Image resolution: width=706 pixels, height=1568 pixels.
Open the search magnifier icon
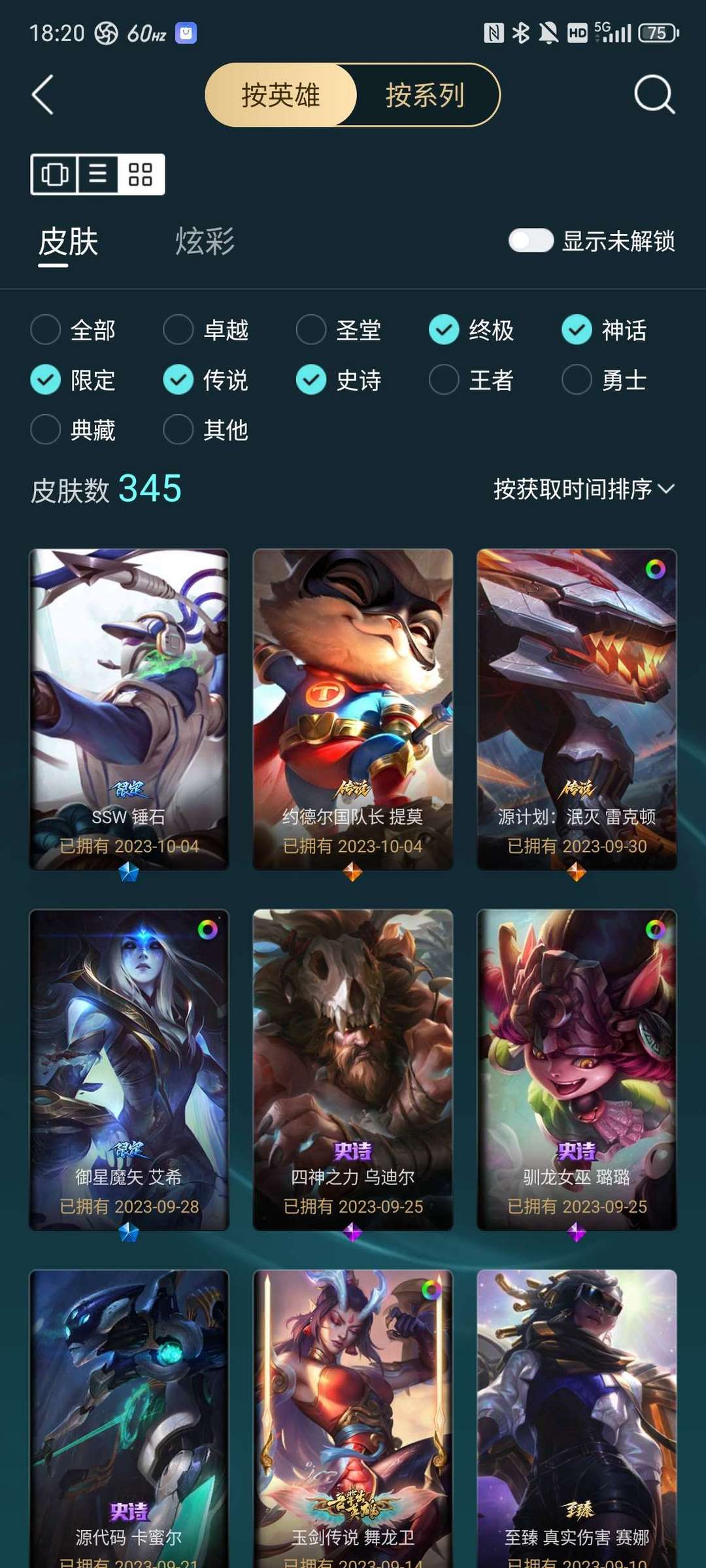655,95
